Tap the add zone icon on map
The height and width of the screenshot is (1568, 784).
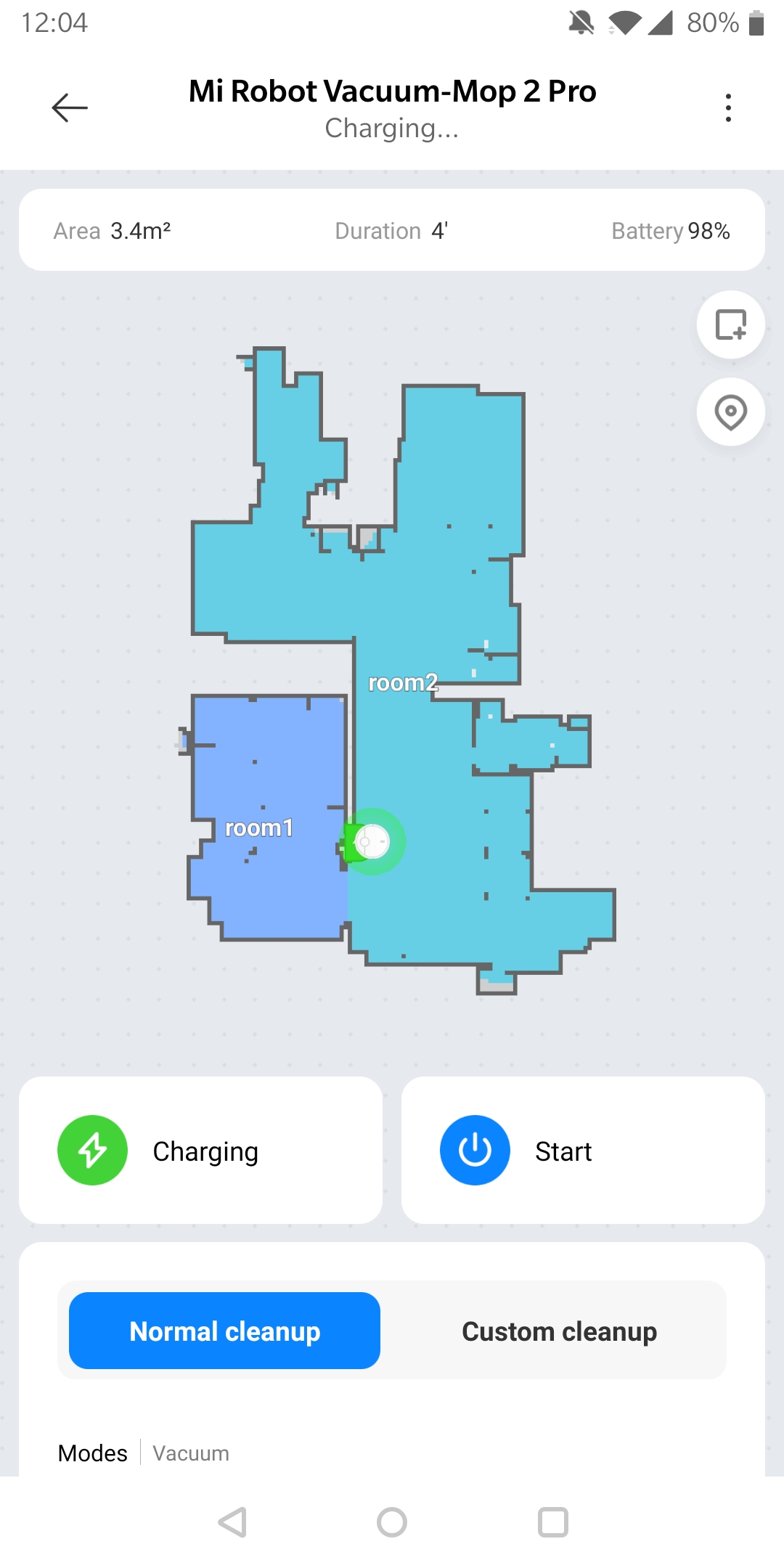click(x=731, y=324)
